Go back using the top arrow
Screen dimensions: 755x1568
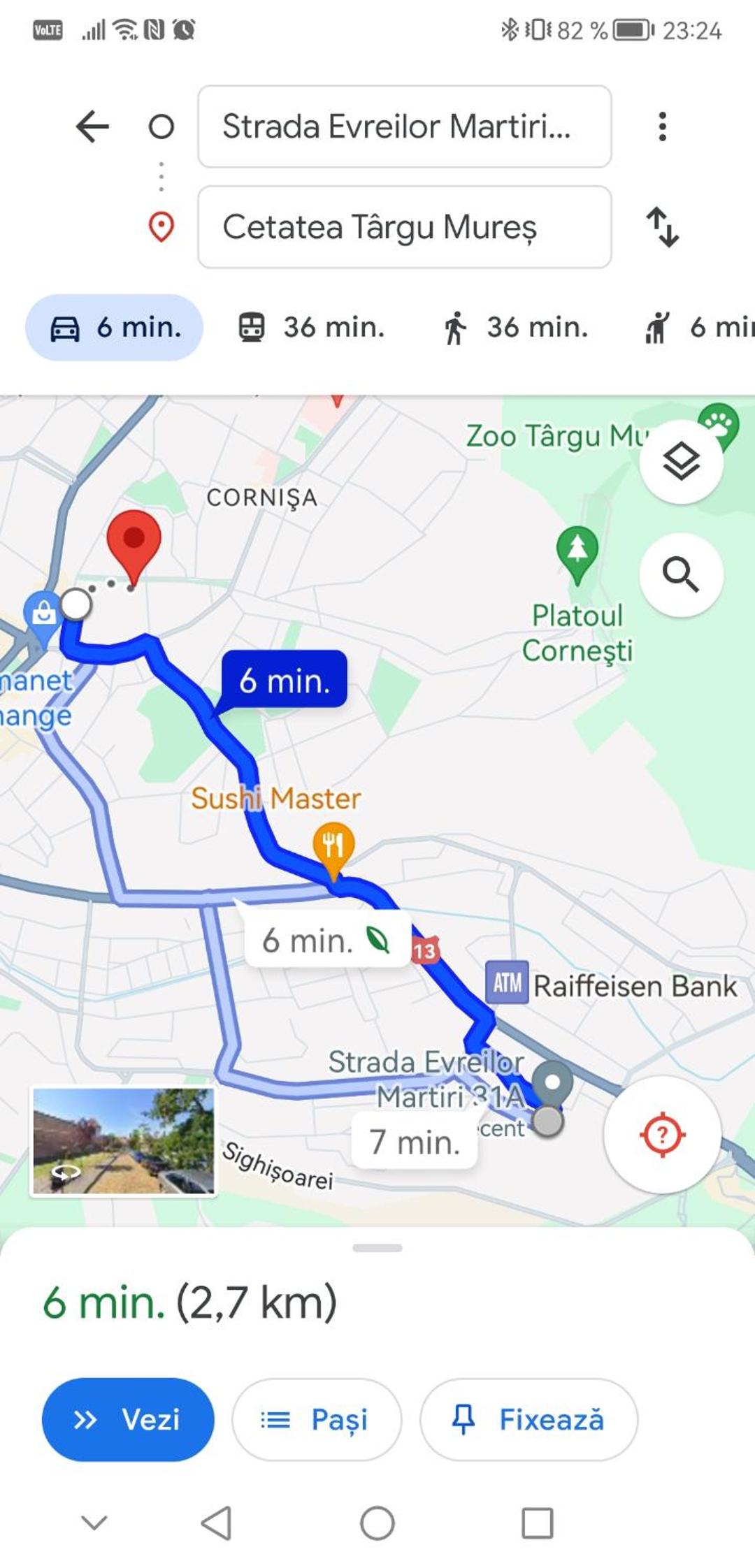tap(92, 126)
